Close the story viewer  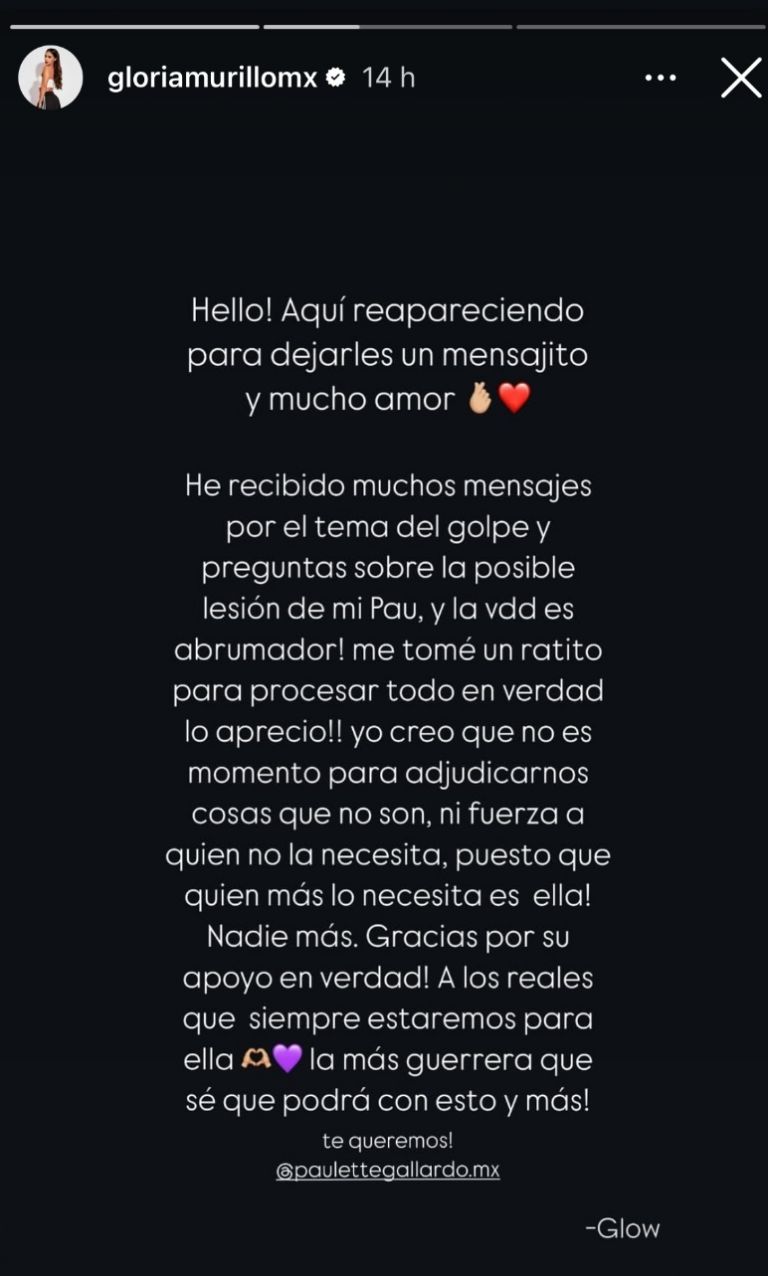click(x=741, y=78)
